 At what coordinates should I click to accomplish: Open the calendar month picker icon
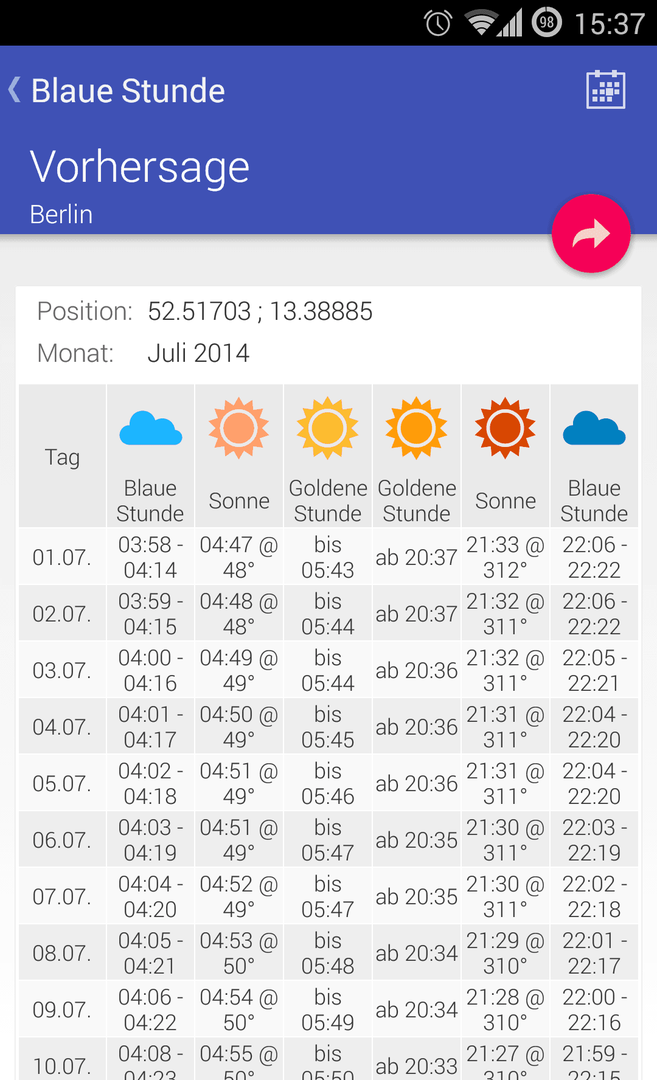(x=605, y=90)
